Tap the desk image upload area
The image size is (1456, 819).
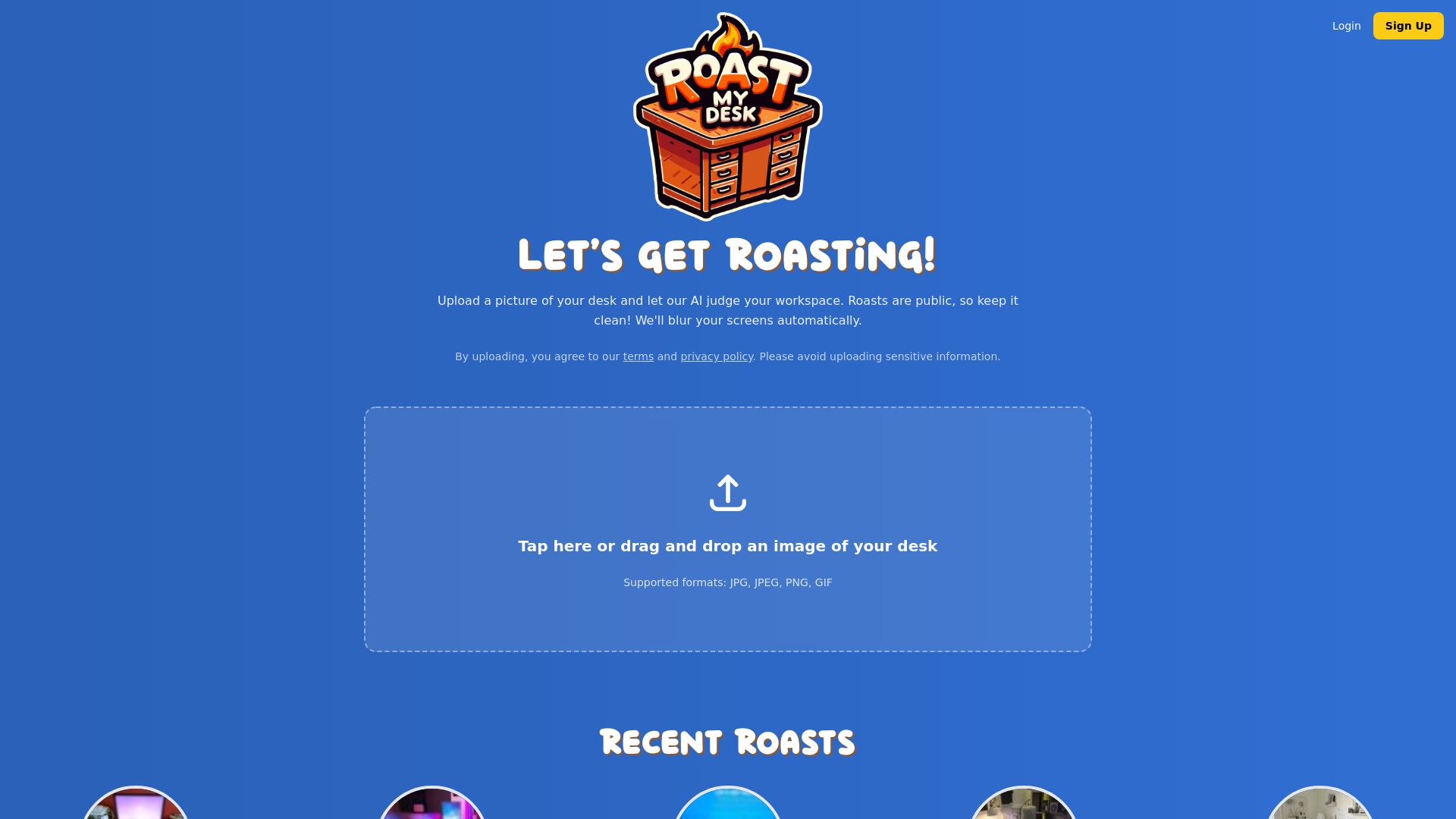coord(727,529)
